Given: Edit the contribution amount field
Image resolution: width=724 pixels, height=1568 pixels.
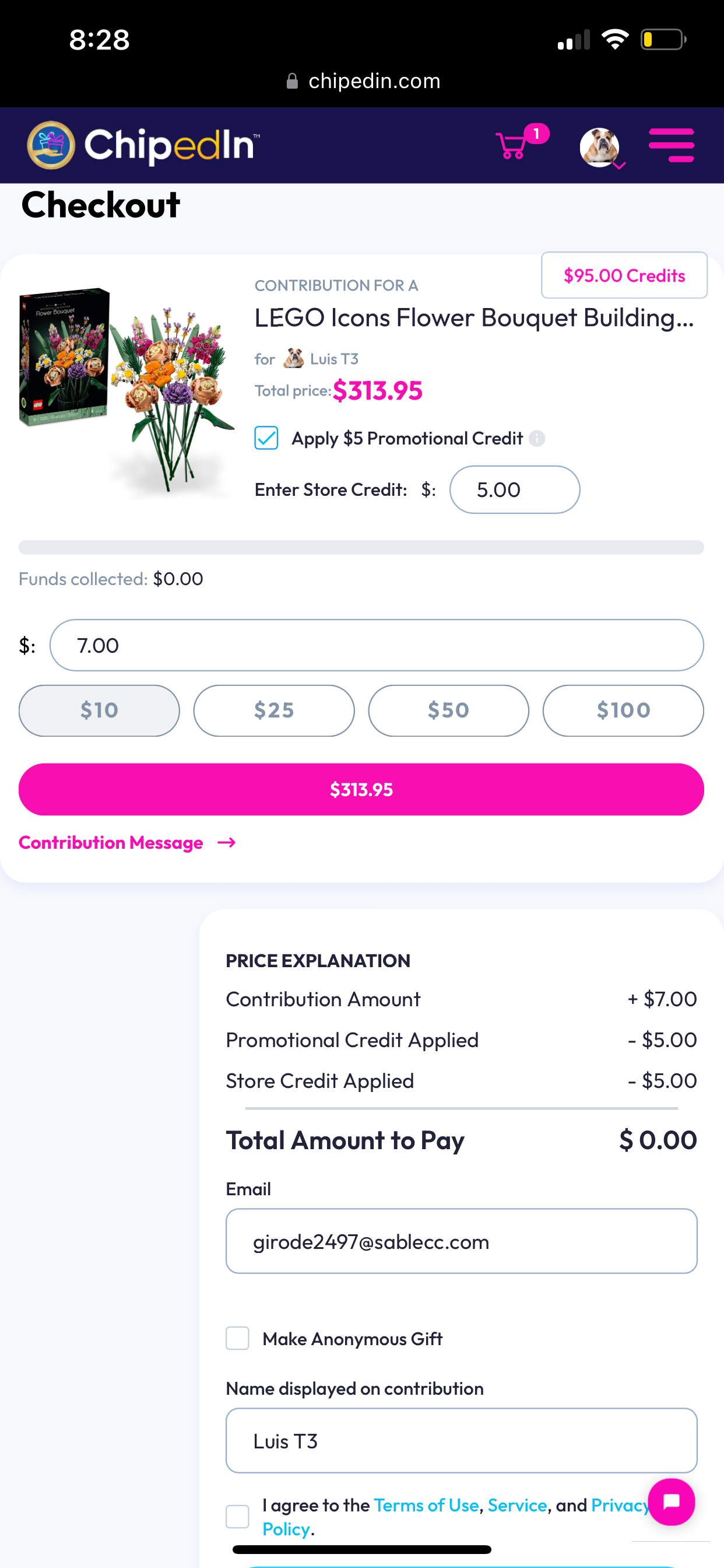Looking at the screenshot, I should point(377,645).
